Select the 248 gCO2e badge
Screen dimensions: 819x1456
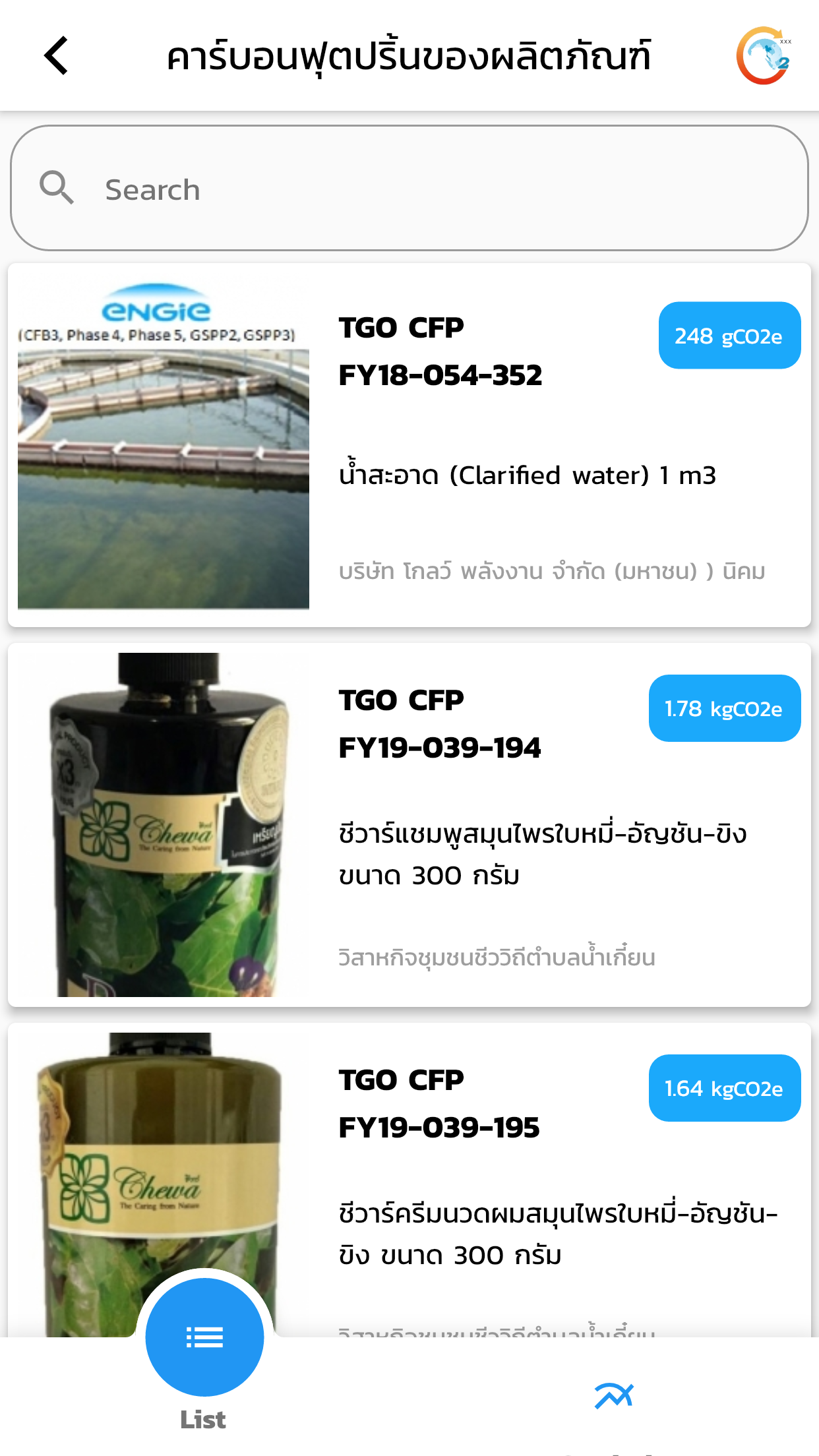click(729, 335)
